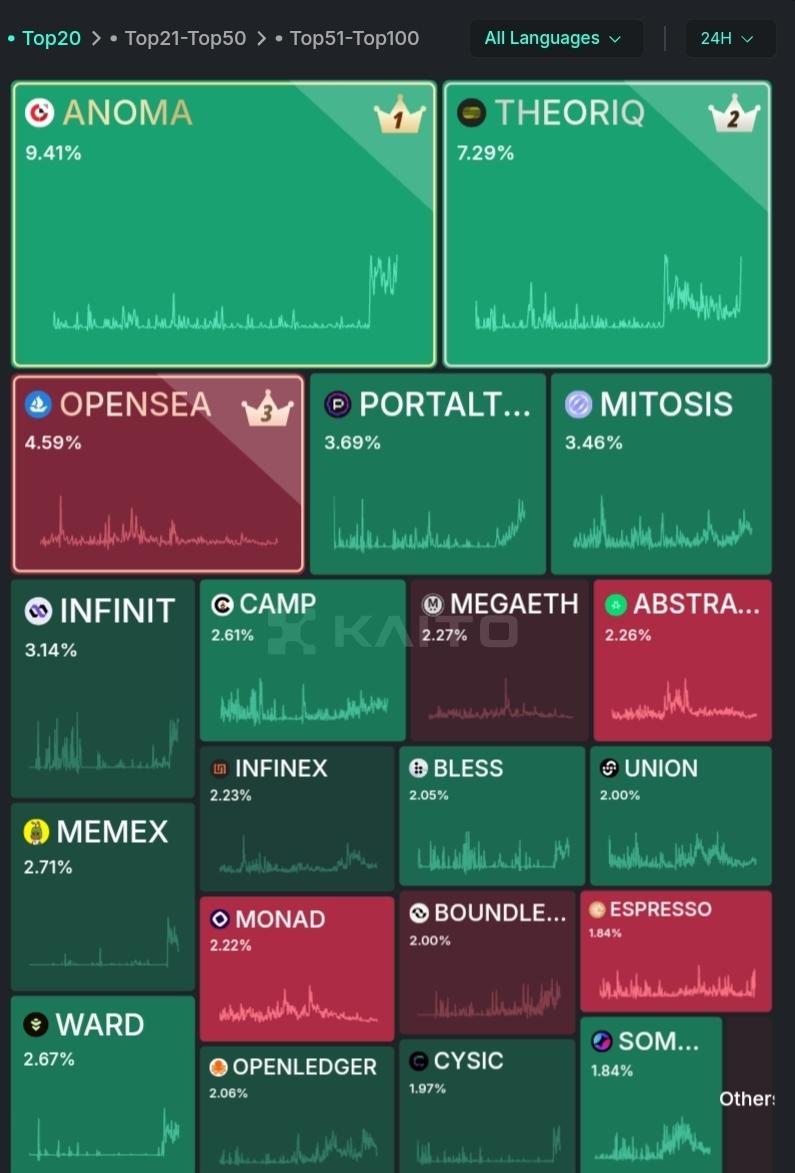The width and height of the screenshot is (795, 1173).
Task: Switch to the Top51-Top100 tab
Action: point(354,39)
